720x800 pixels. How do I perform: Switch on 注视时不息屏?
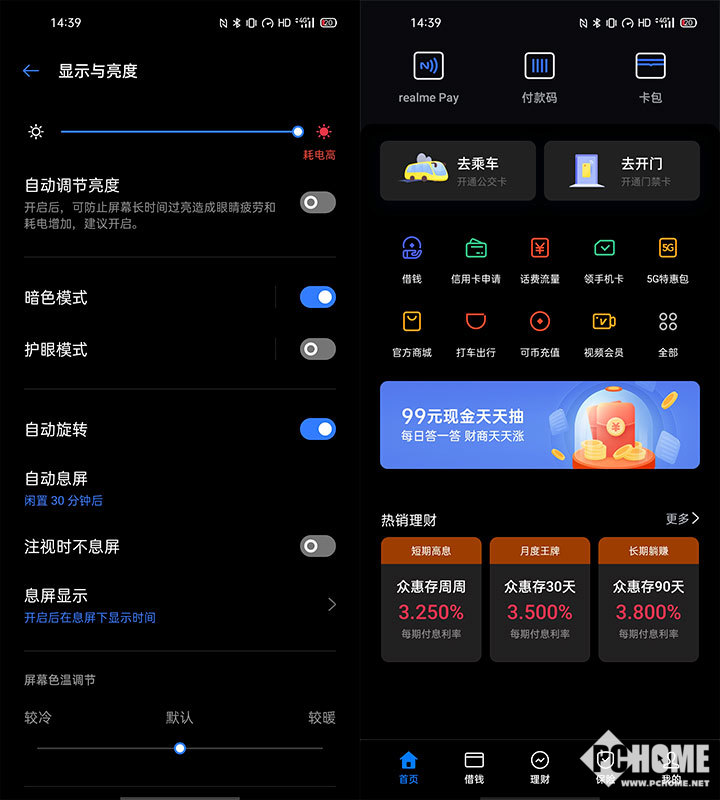317,546
